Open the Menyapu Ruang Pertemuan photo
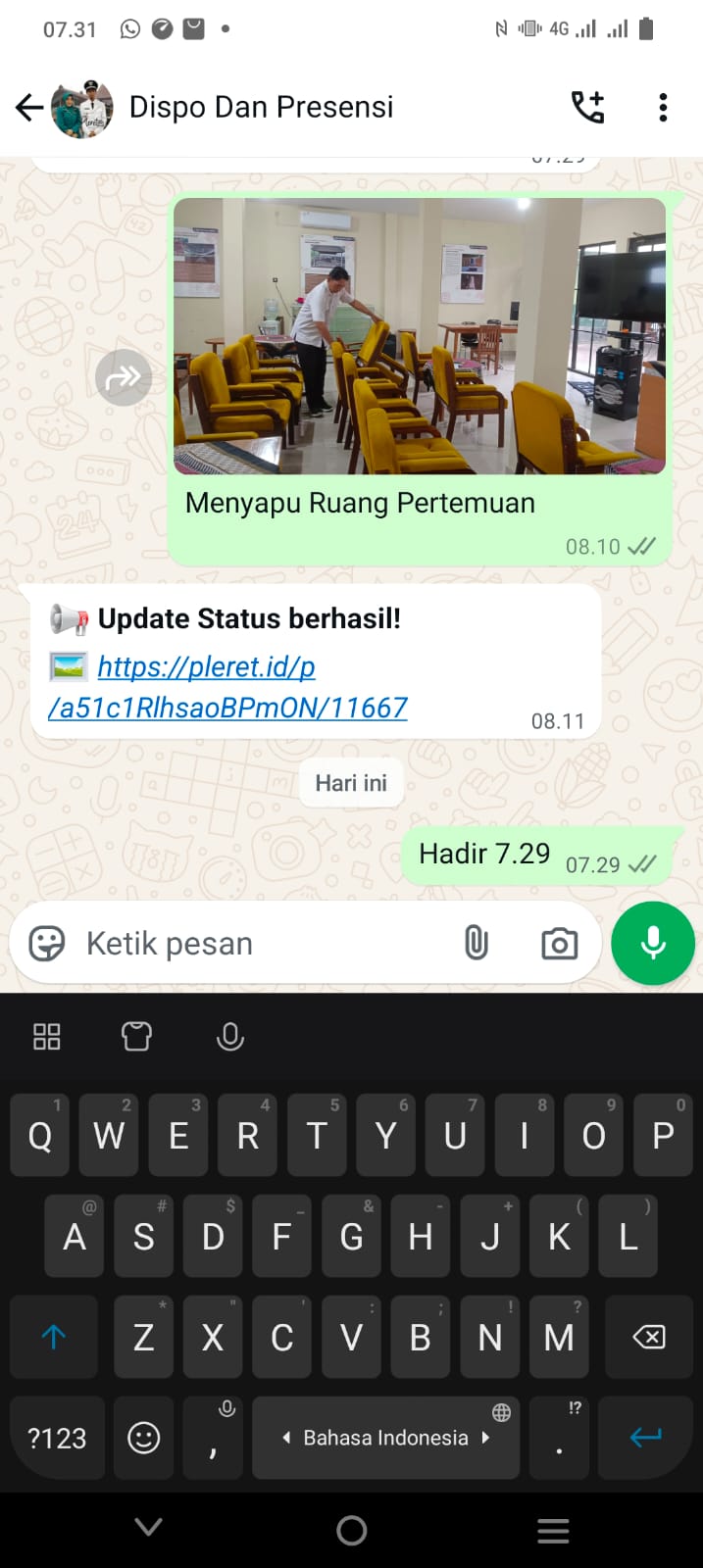Image resolution: width=703 pixels, height=1568 pixels. [x=420, y=336]
